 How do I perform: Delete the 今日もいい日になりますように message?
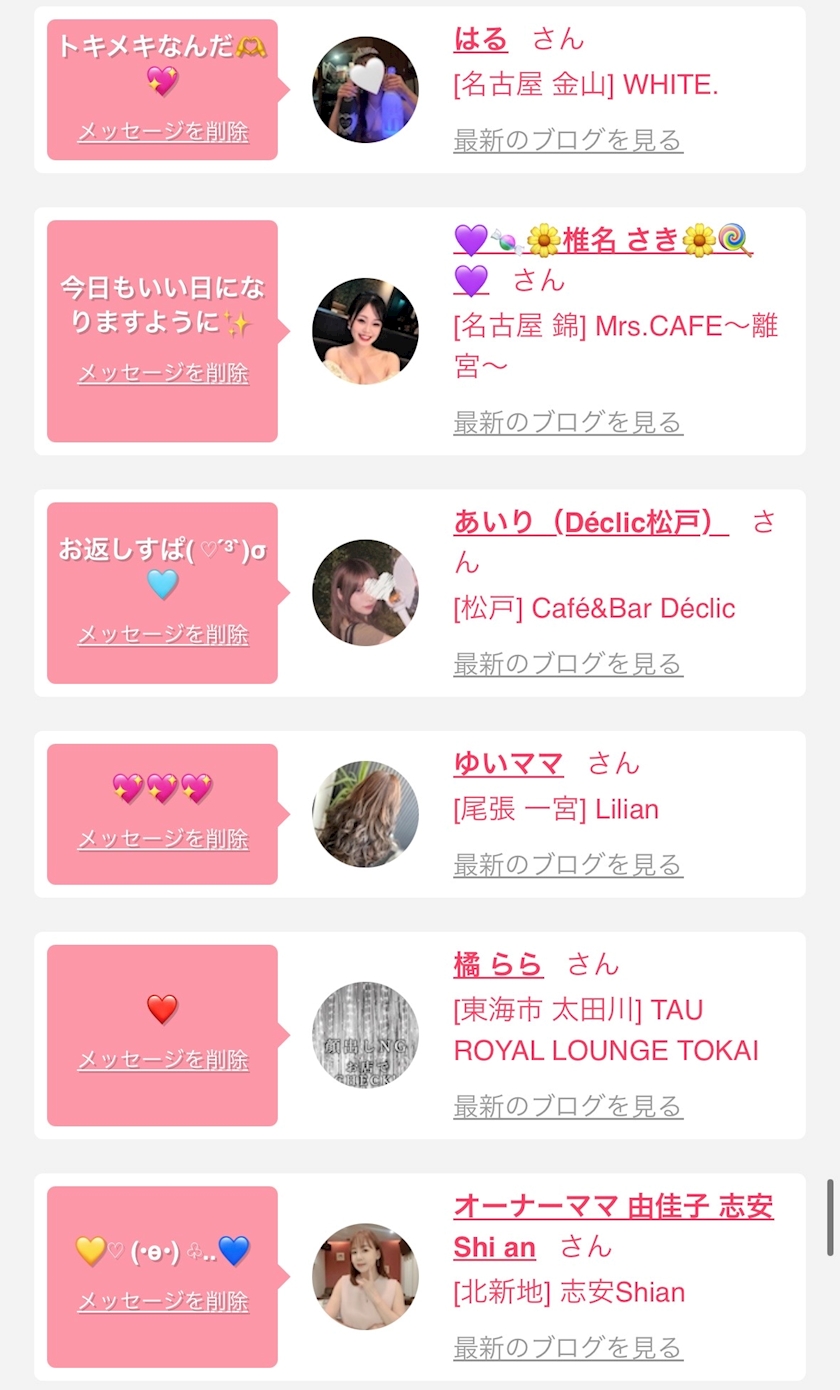(163, 373)
